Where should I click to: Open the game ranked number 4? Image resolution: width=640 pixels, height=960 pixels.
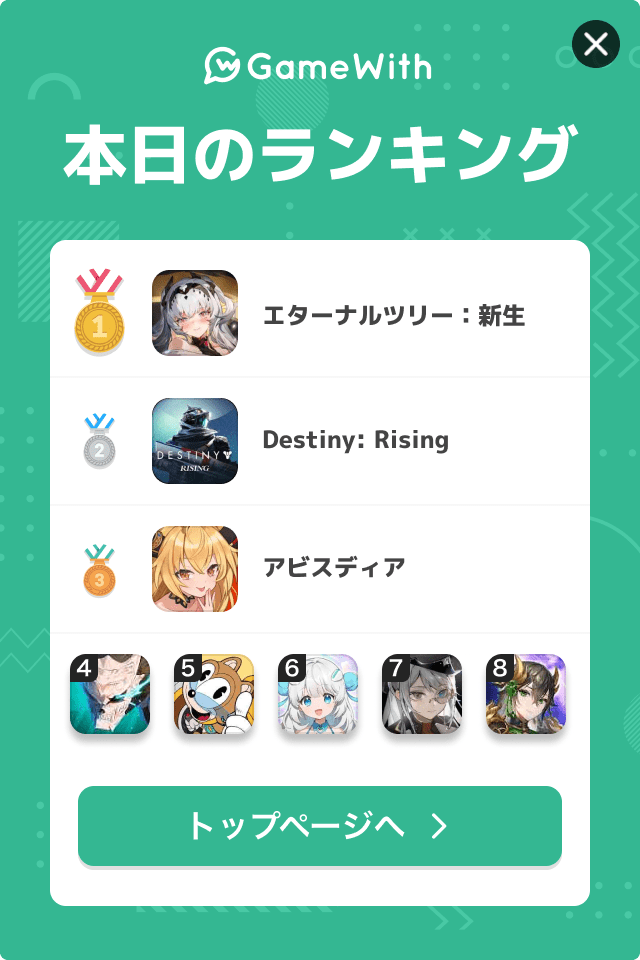pos(110,695)
